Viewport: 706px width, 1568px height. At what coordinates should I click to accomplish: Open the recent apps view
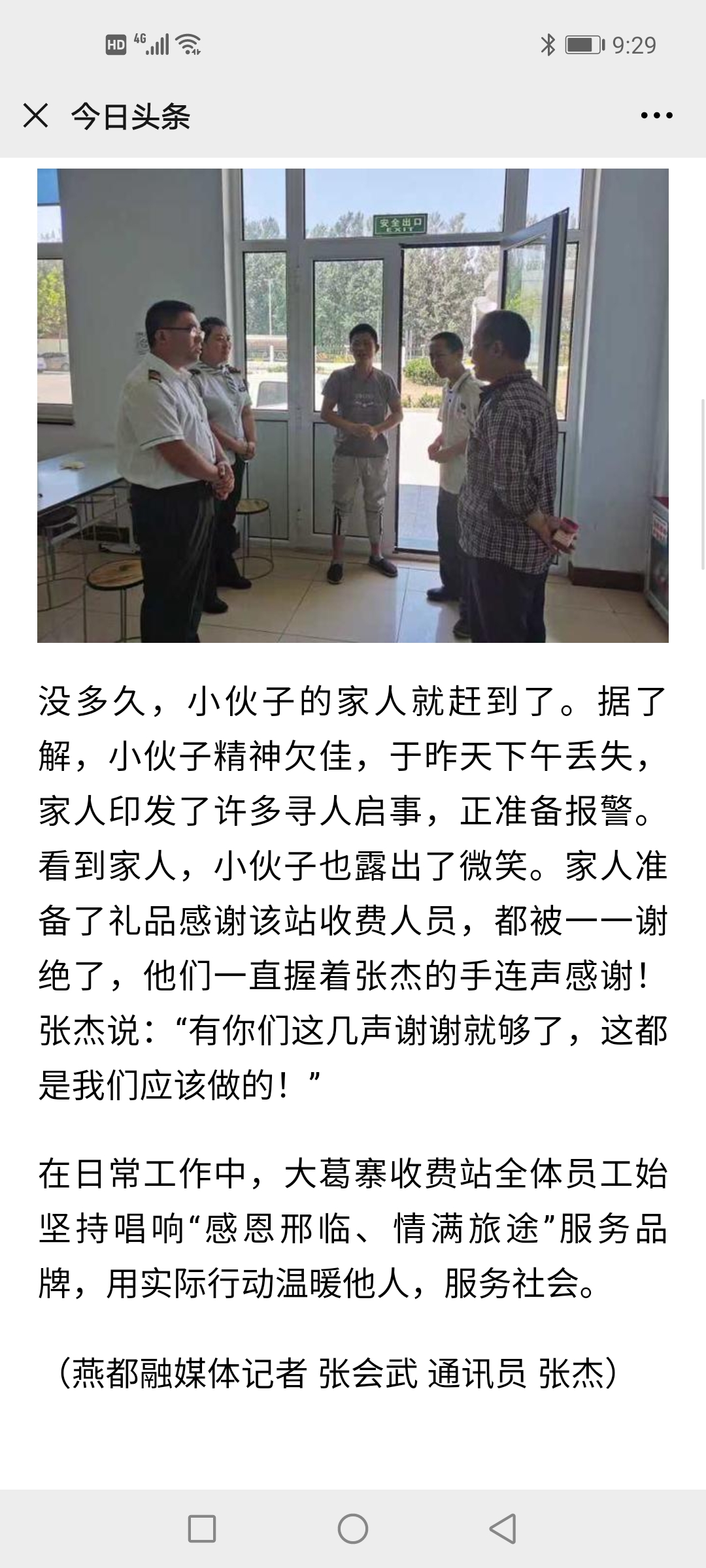202,1529
